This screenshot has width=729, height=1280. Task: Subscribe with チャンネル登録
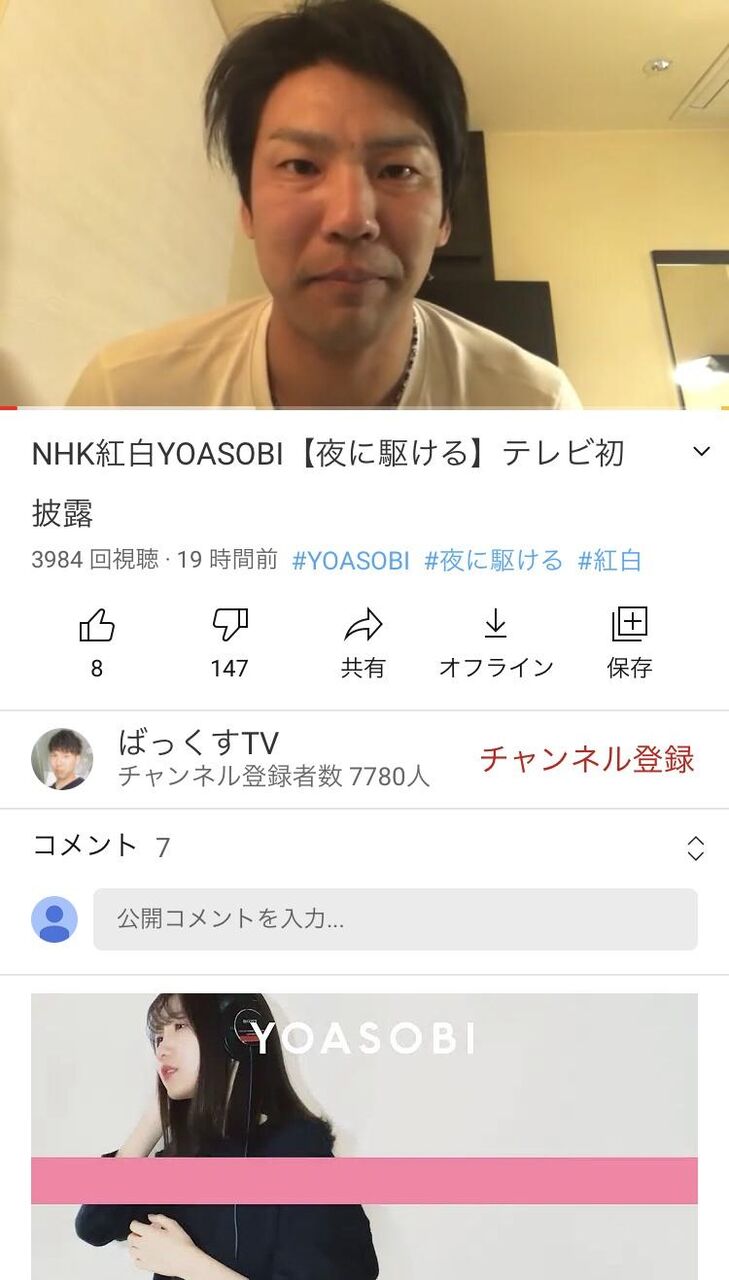(587, 759)
